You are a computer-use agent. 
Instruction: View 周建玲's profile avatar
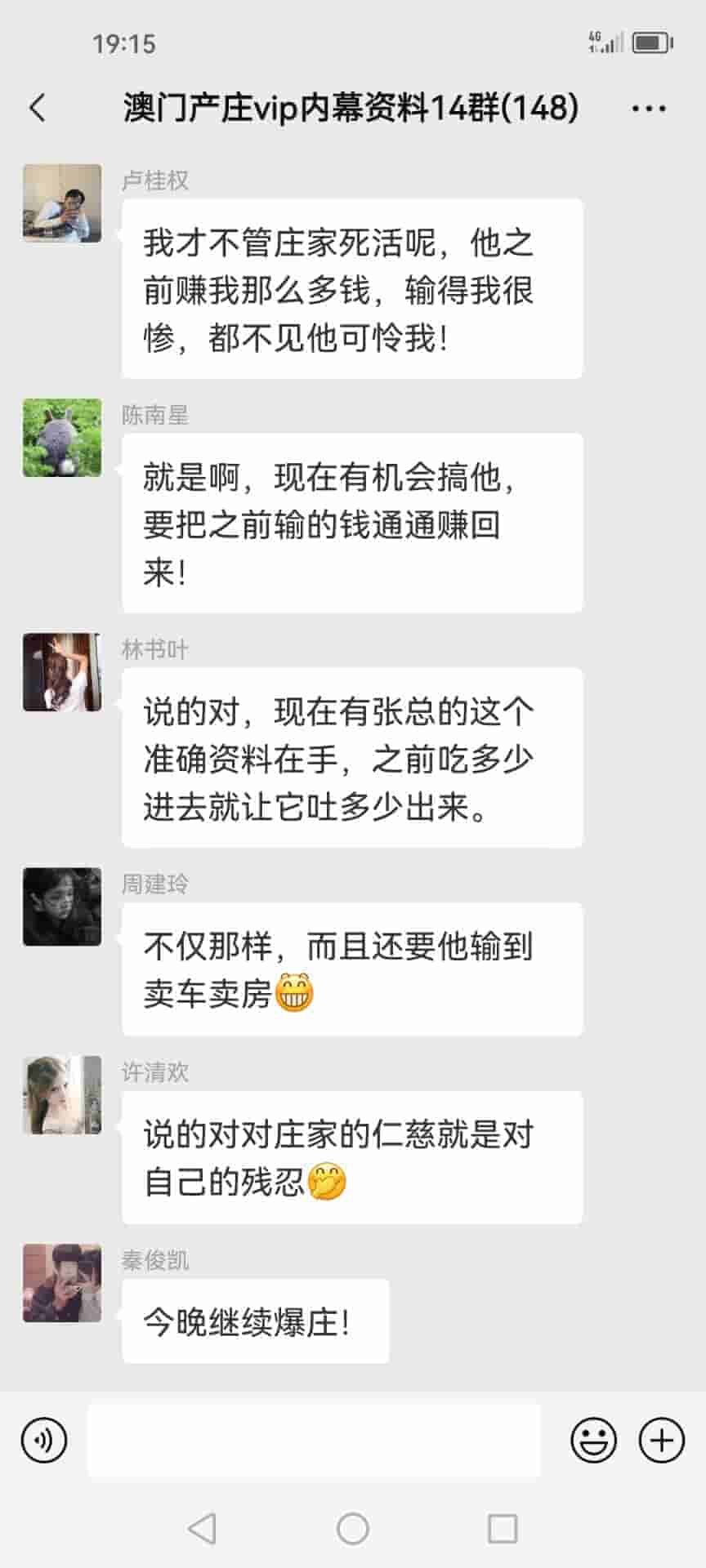click(62, 906)
